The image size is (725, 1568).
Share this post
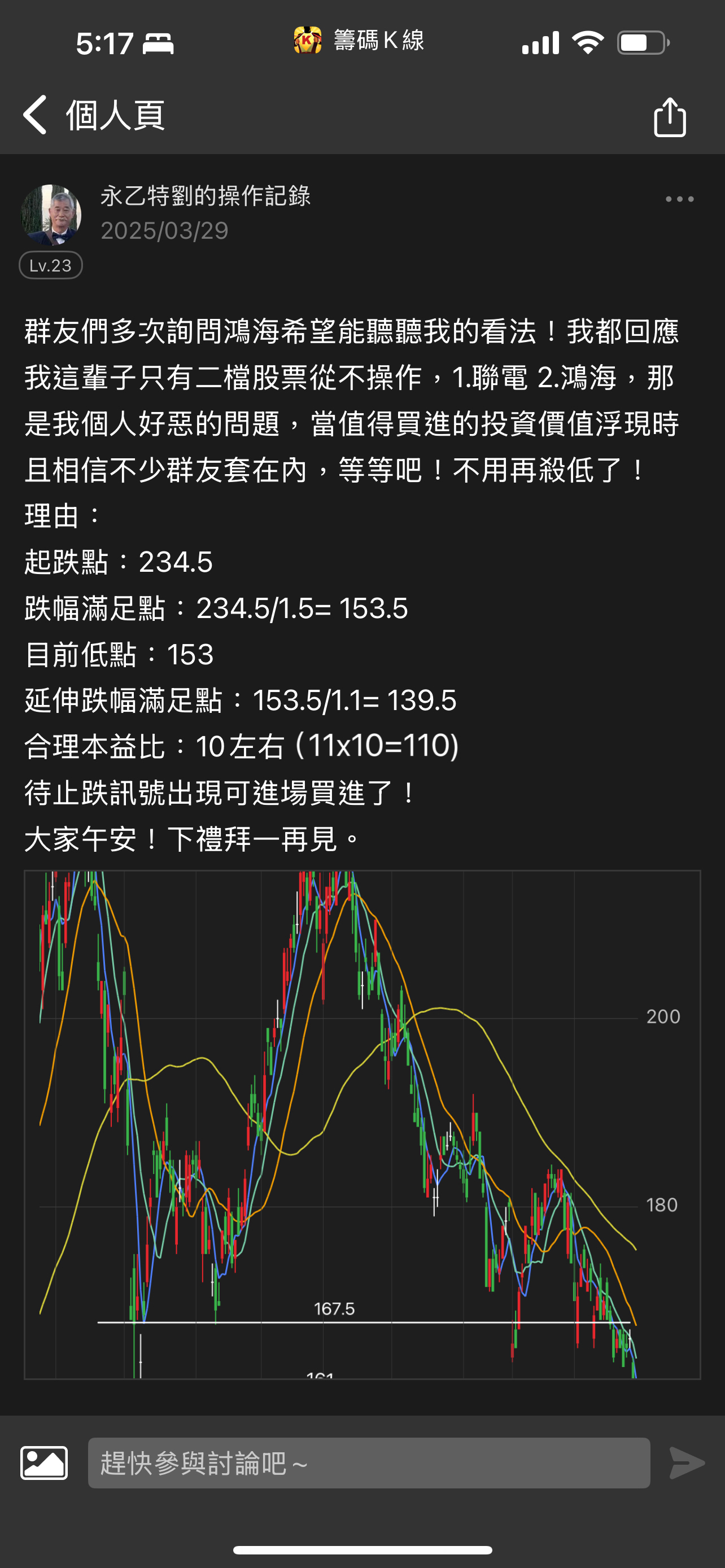(670, 117)
